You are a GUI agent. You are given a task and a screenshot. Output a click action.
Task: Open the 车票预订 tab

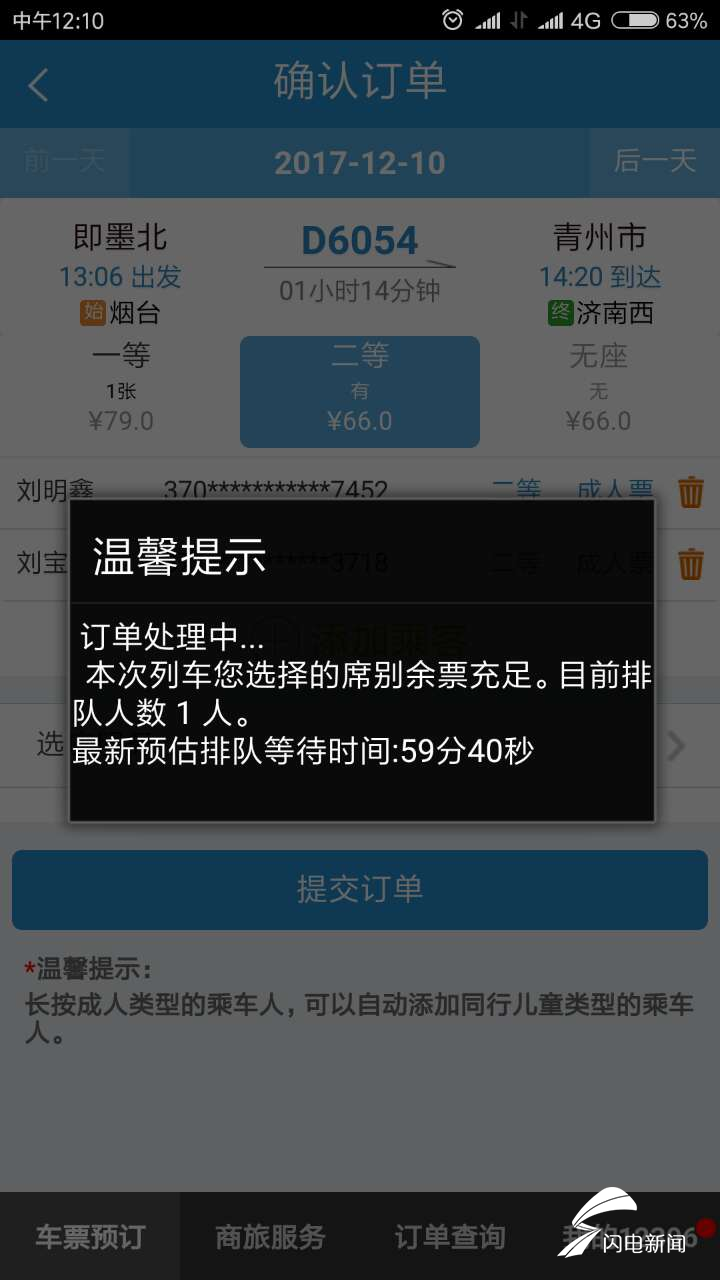pyautogui.click(x=90, y=1237)
